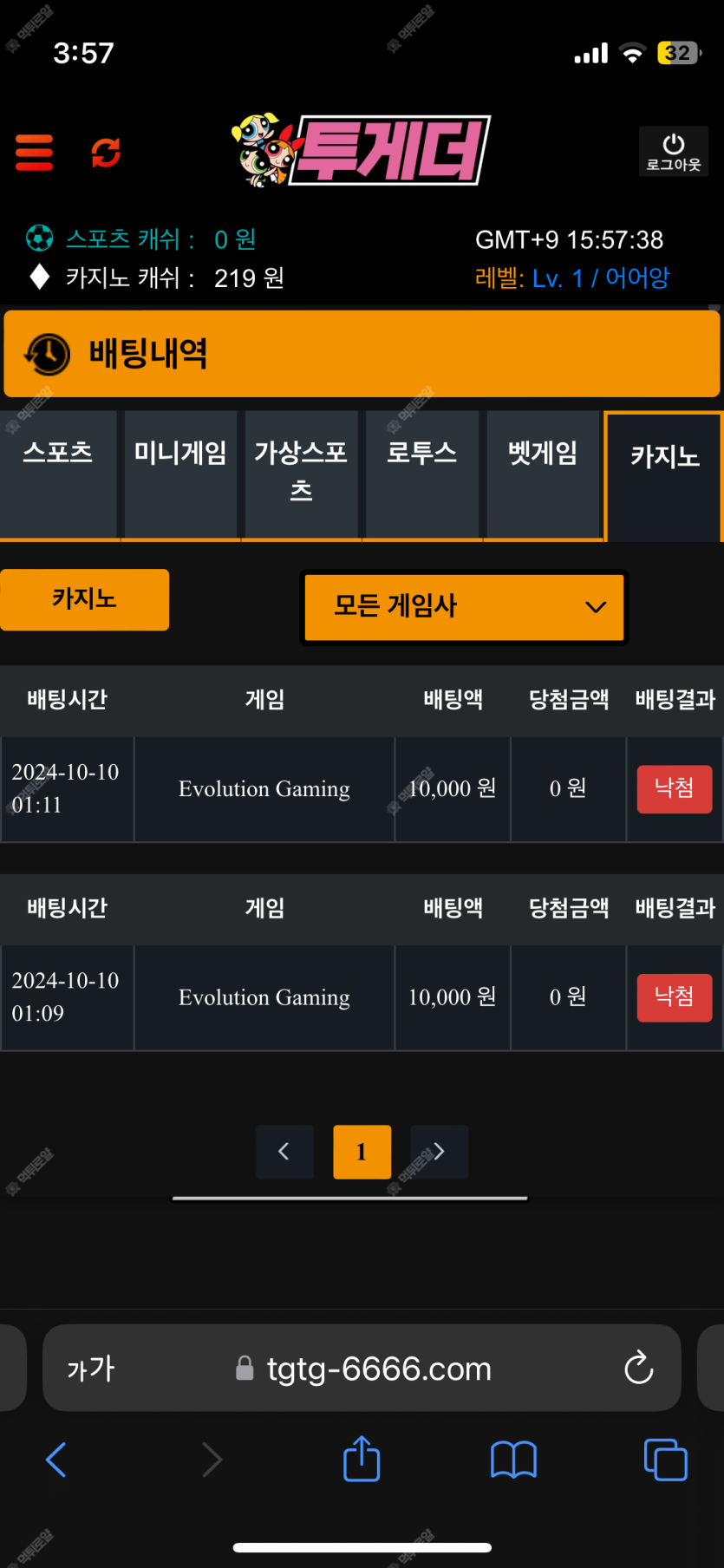Open the Safari share sheet
This screenshot has height=1568, width=724.
[362, 1459]
